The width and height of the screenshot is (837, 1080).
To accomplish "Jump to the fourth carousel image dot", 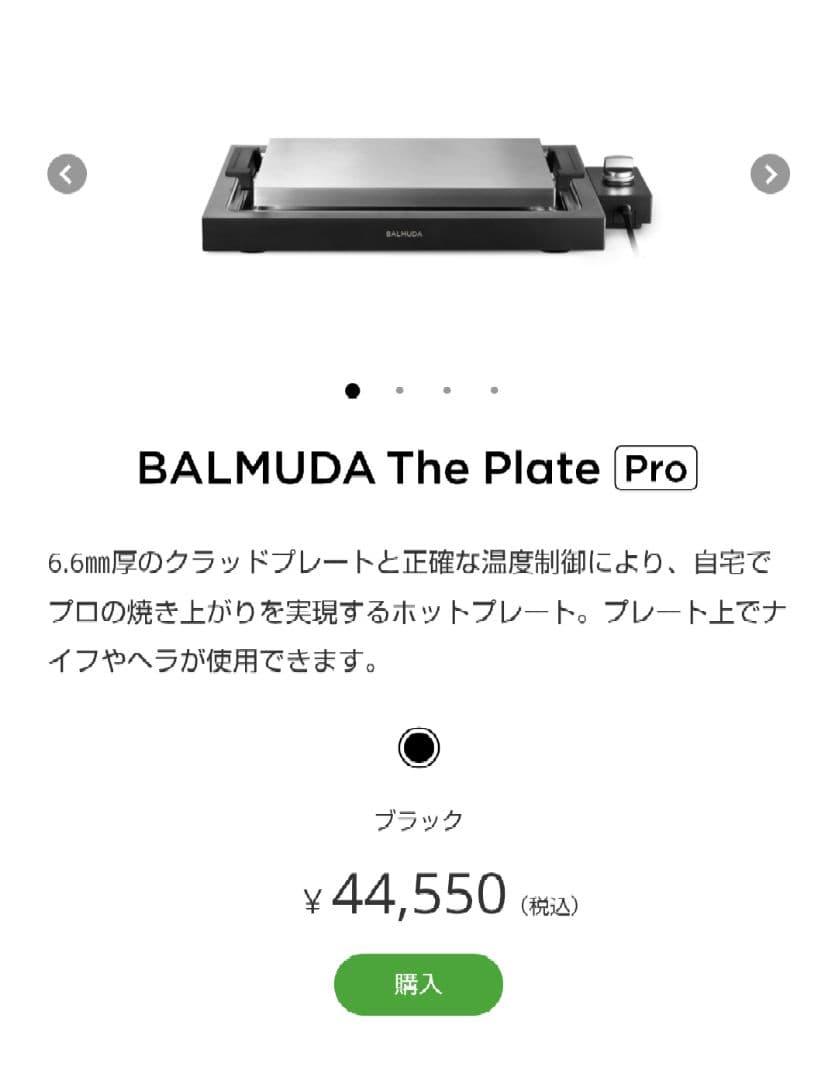I will [494, 391].
